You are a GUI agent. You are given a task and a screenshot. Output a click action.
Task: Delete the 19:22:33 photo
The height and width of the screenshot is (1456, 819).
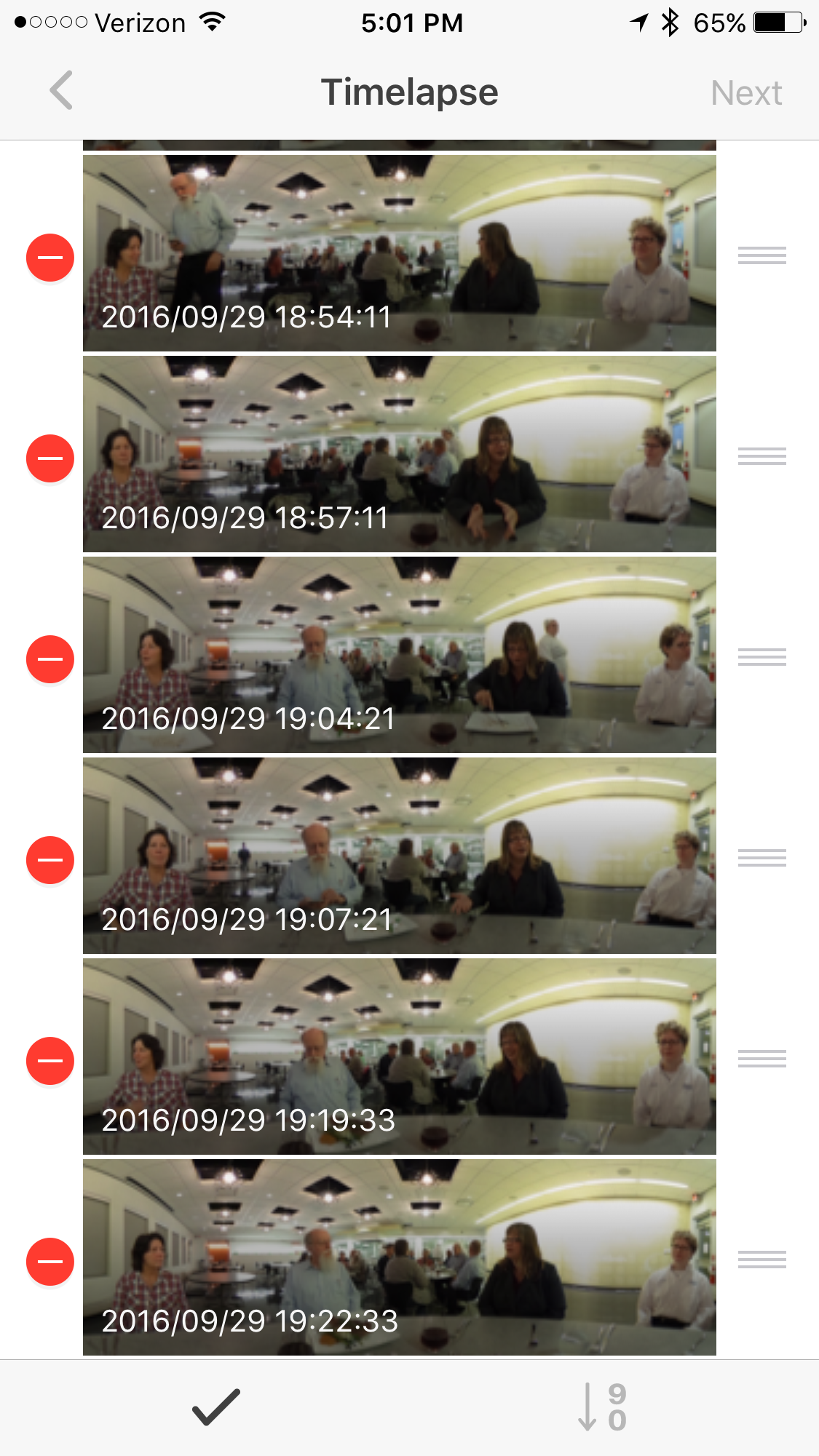50,1262
